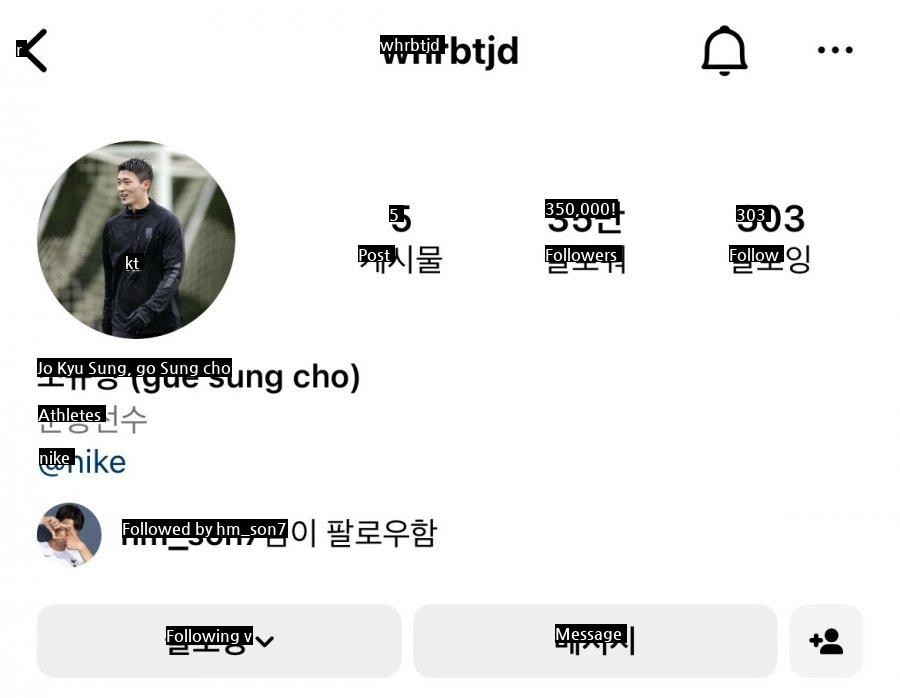The image size is (900, 698).
Task: Go back using the back arrow
Action: (33, 50)
